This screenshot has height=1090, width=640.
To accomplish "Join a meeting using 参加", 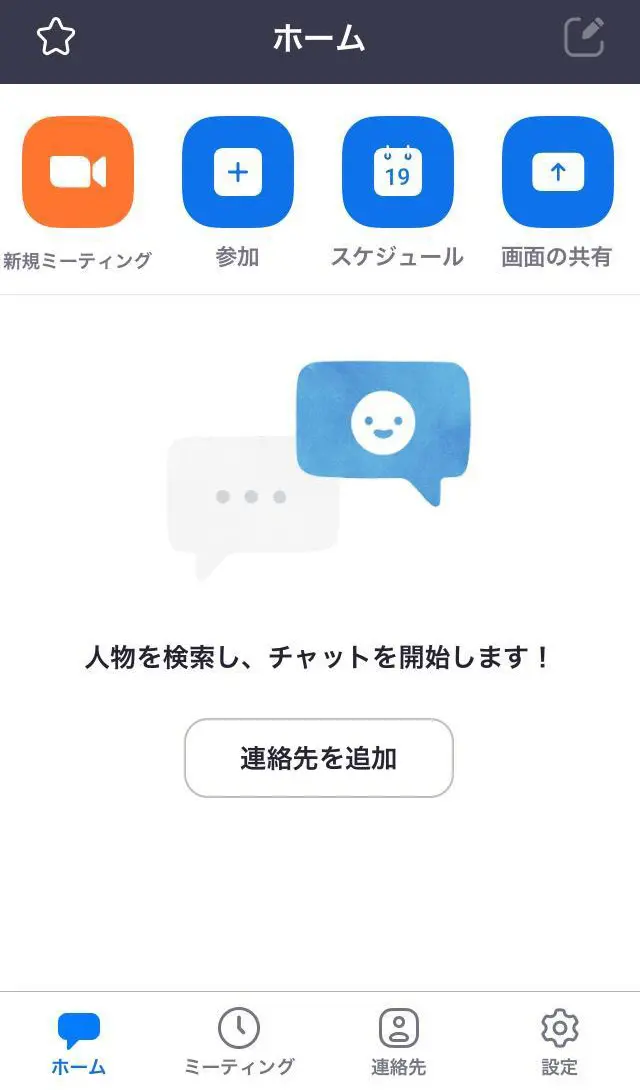I will (x=238, y=173).
